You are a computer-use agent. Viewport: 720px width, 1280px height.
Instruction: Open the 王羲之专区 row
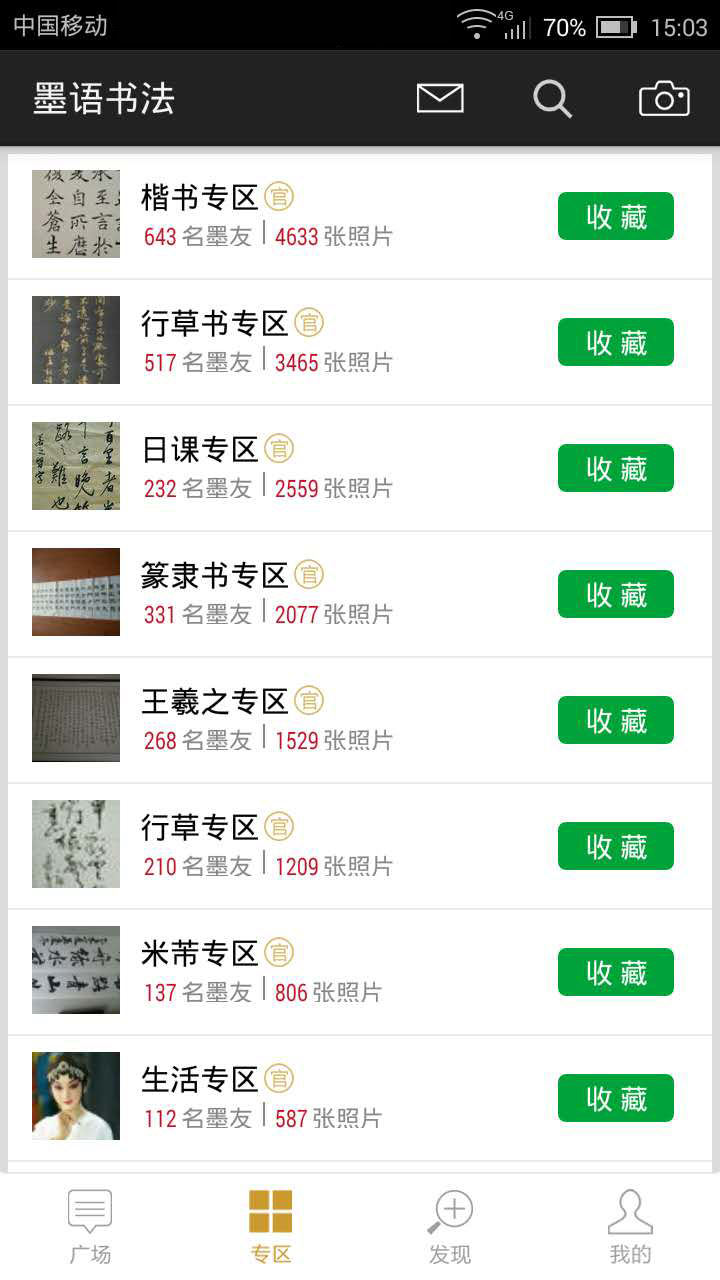[300, 720]
